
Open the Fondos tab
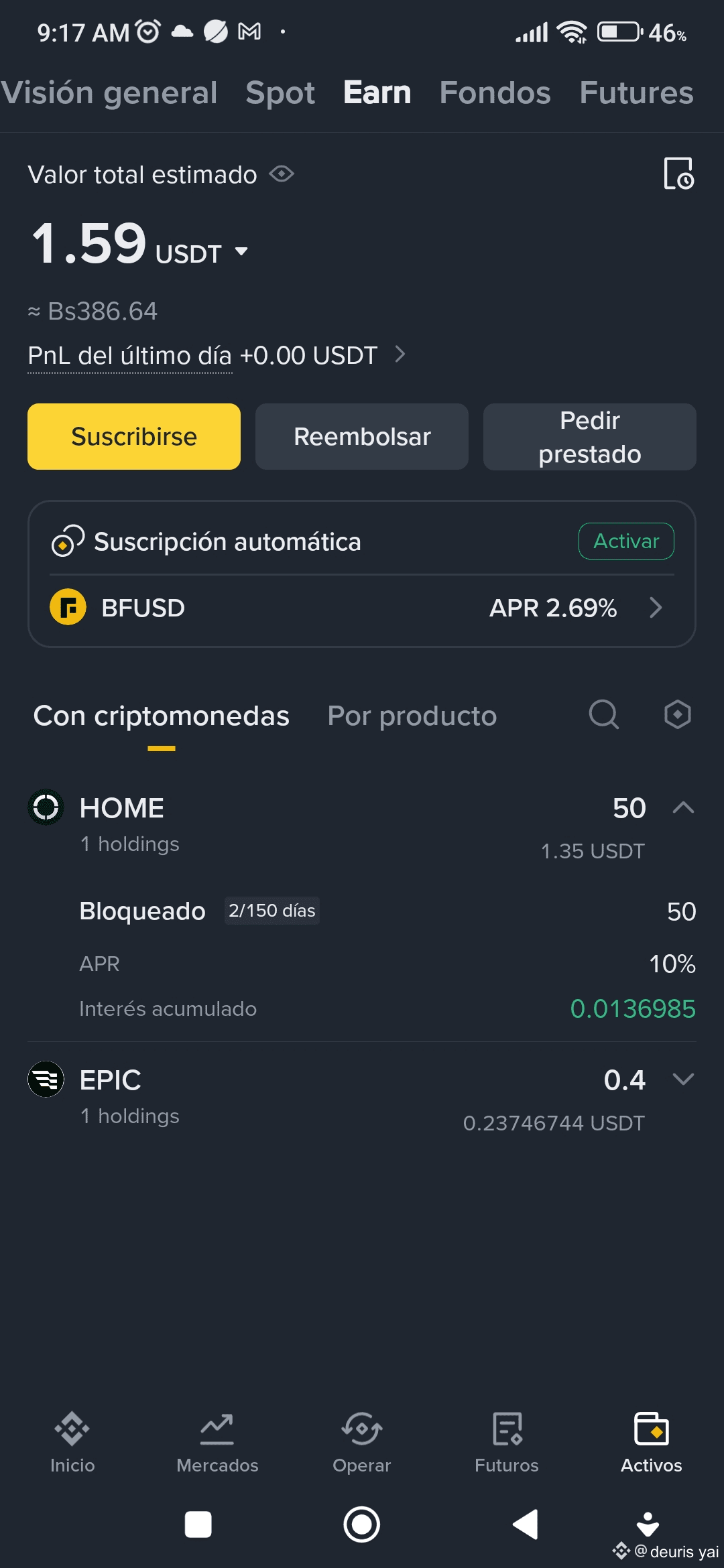pos(495,92)
